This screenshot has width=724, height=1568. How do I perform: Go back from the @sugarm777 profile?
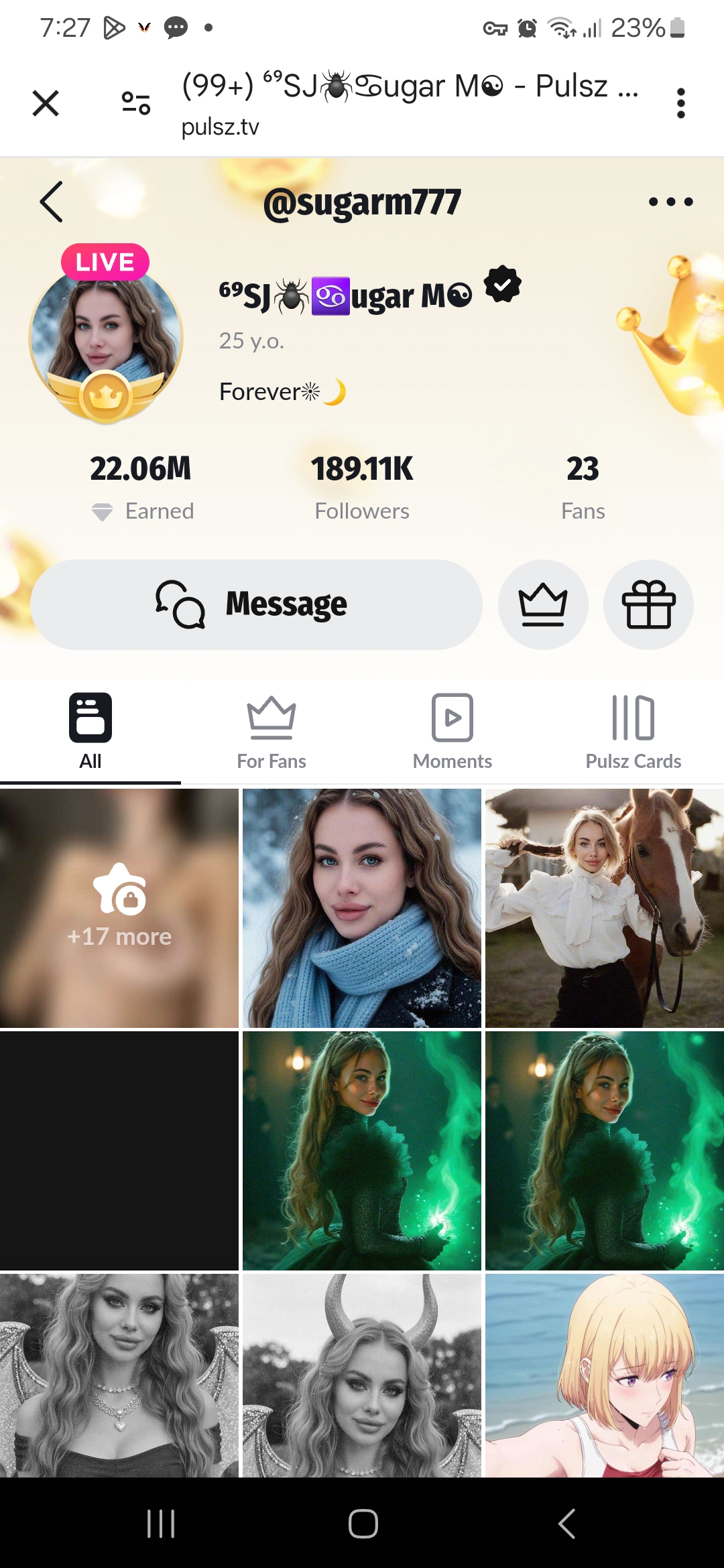(52, 202)
